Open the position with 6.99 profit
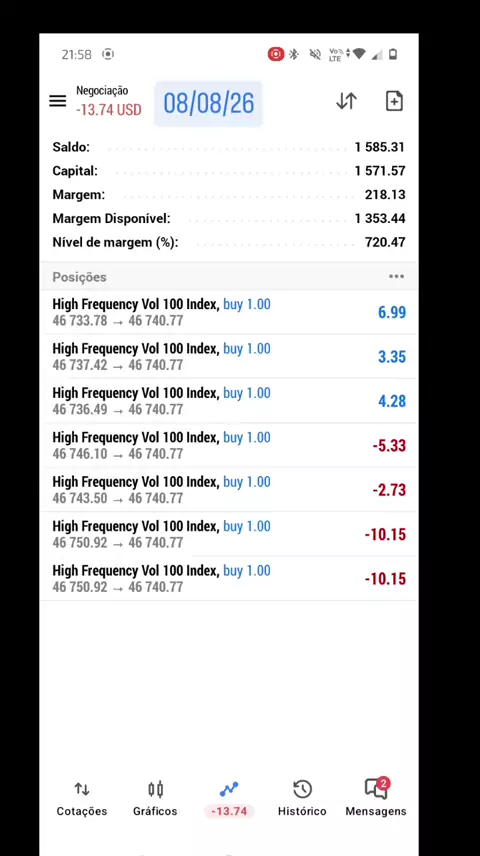 click(229, 312)
